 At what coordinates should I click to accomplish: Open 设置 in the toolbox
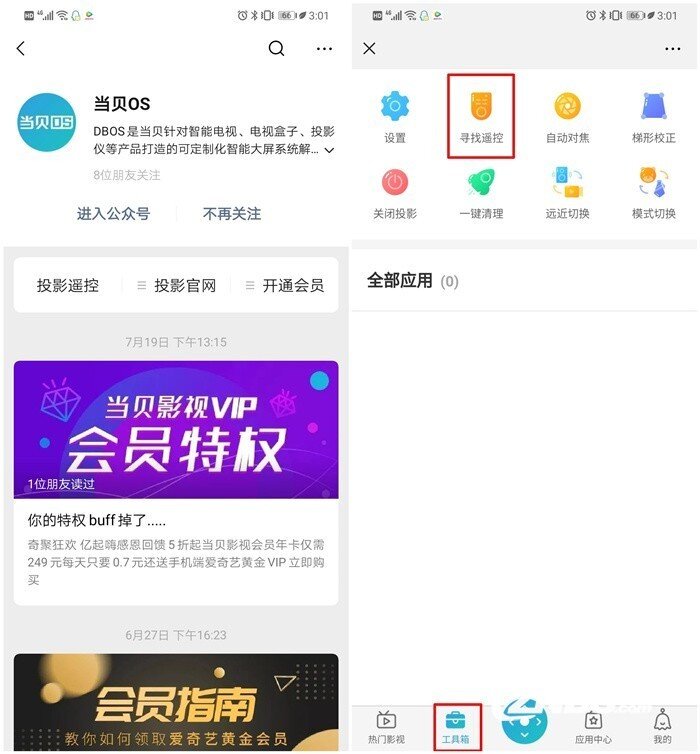tap(395, 116)
